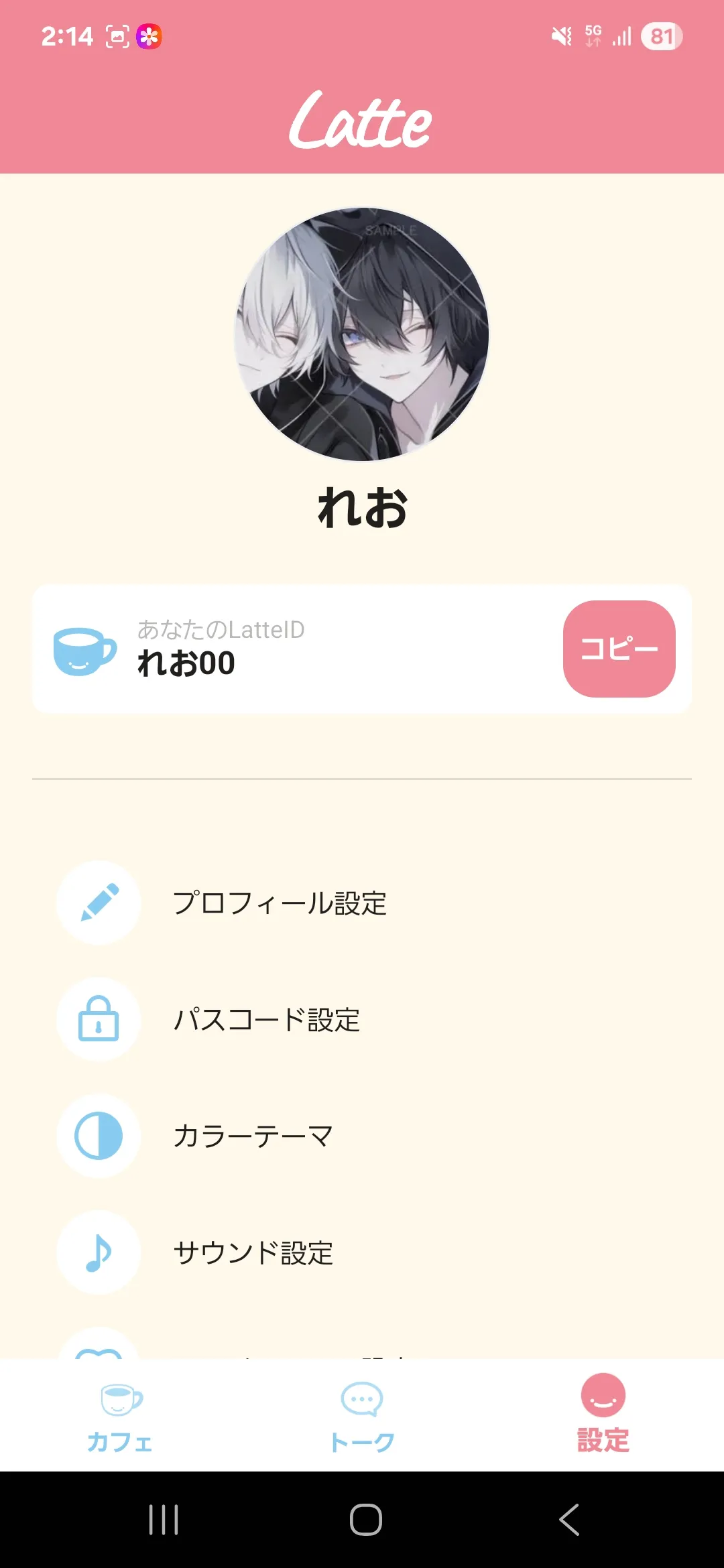Viewport: 724px width, 1568px height.
Task: Open サウンド設定 (sound settings)
Action: (x=252, y=1253)
